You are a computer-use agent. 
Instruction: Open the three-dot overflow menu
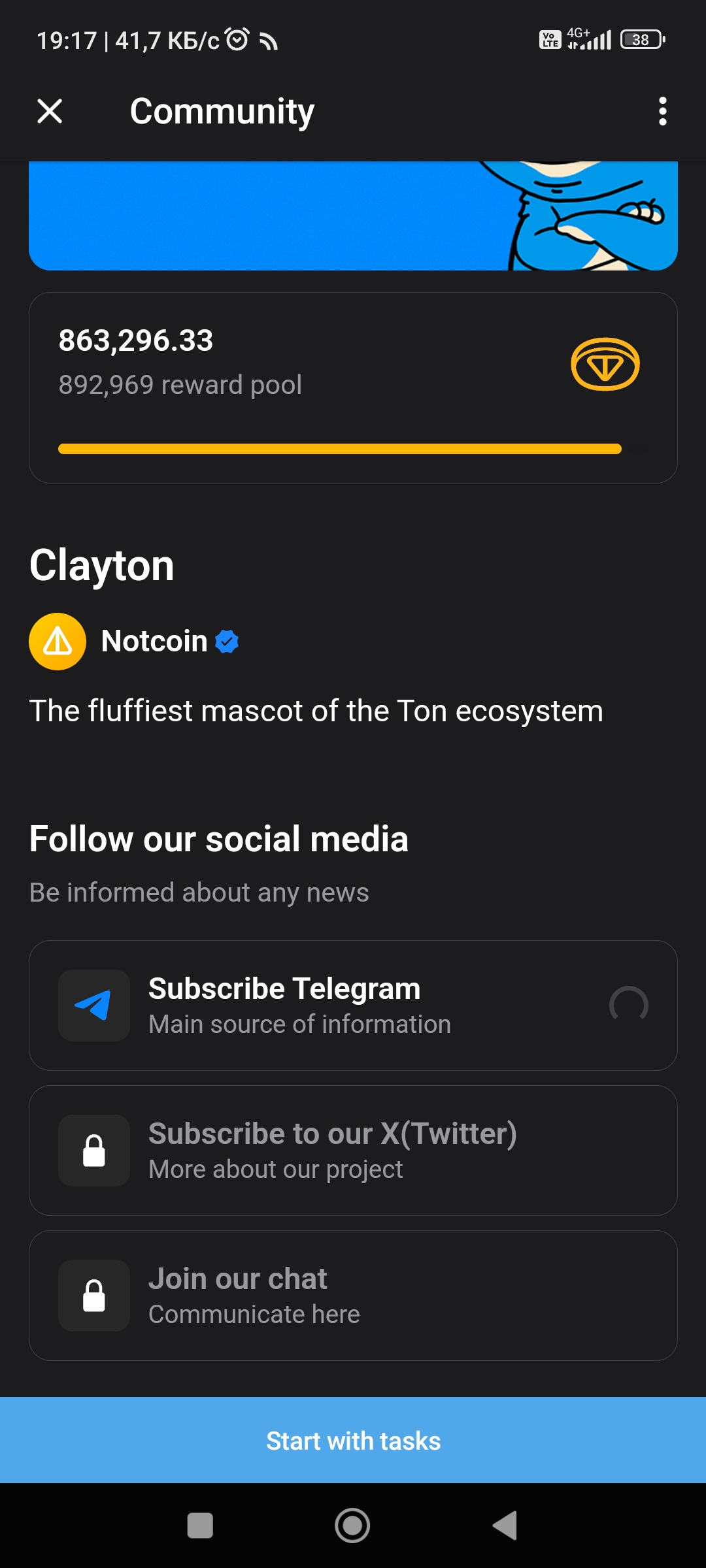pos(662,111)
